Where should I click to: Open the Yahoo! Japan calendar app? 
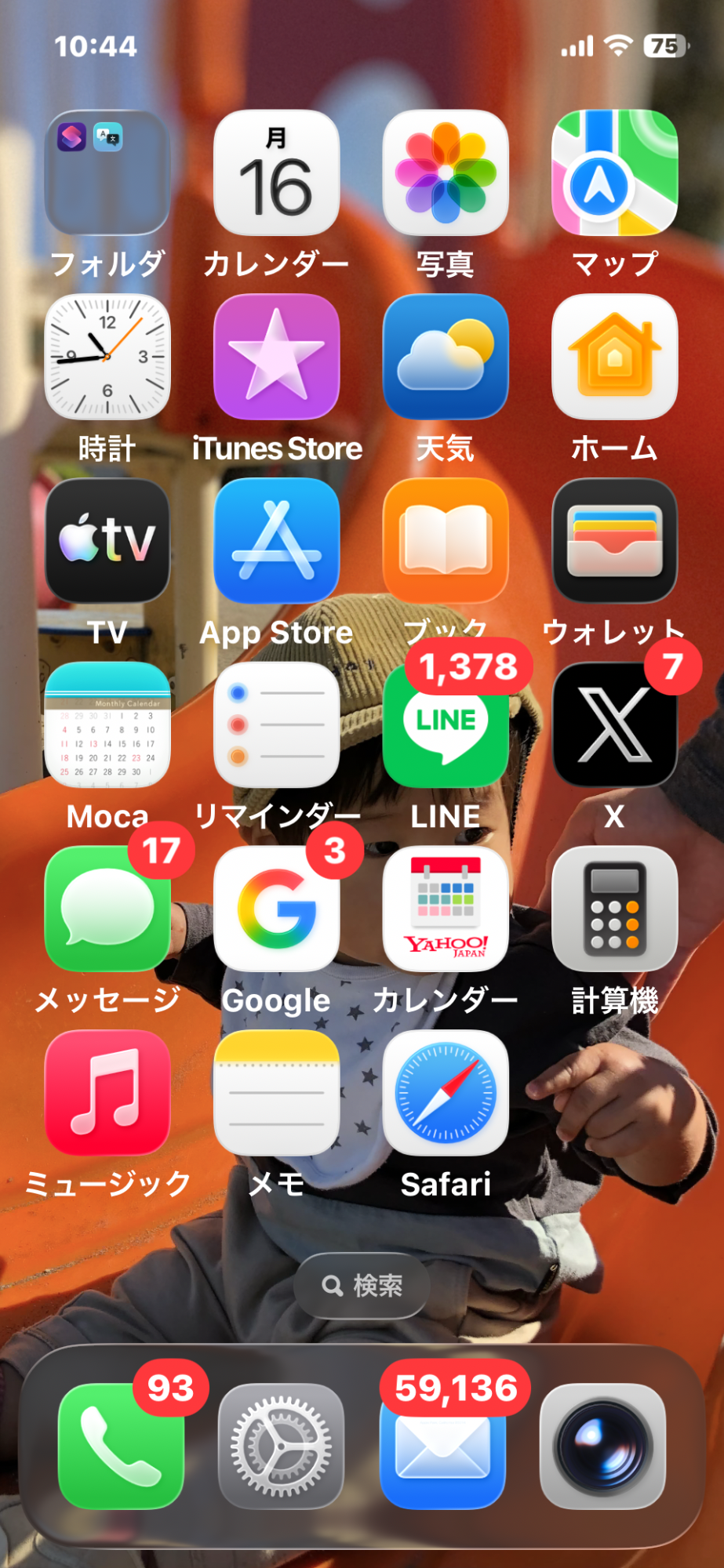tap(445, 909)
